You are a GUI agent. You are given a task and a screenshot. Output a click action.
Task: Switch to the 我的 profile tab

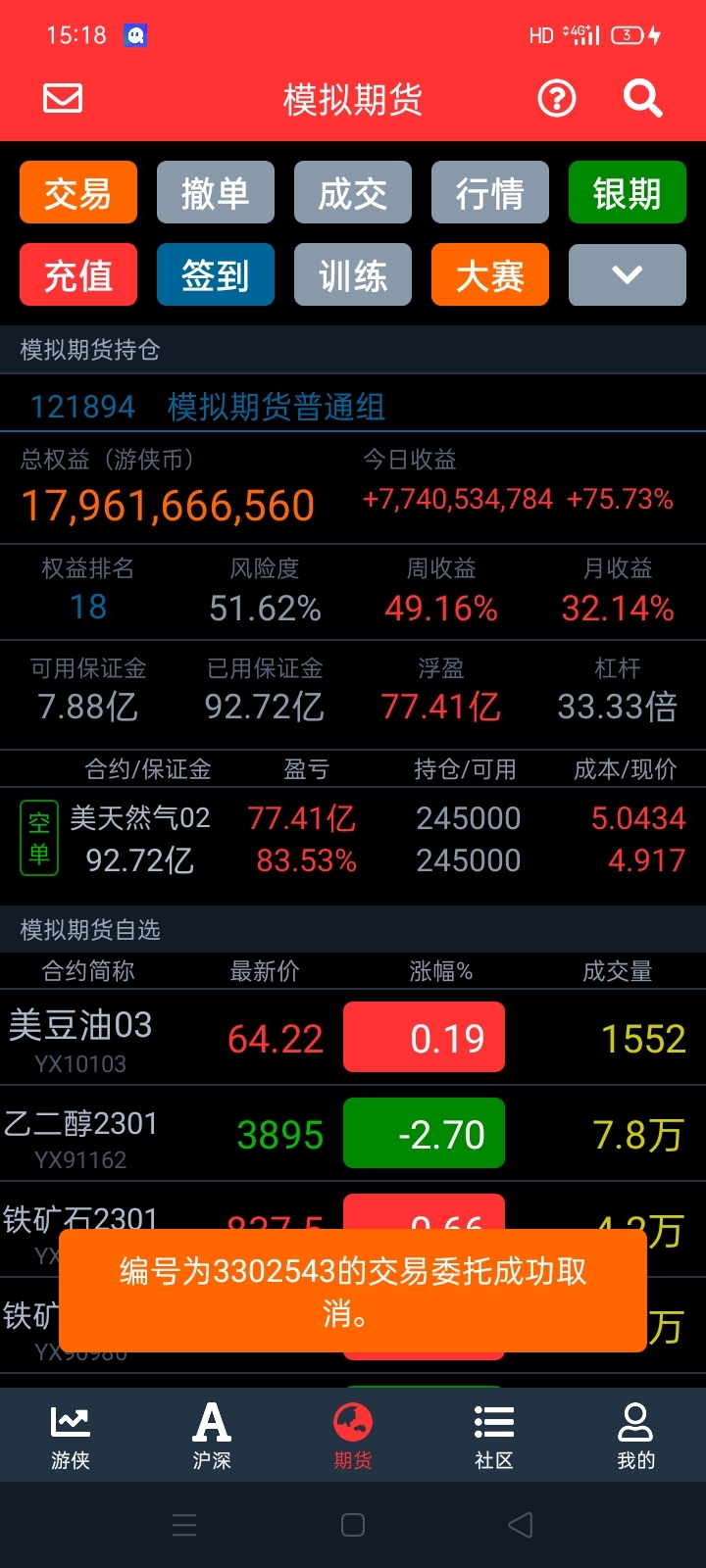coord(635,1436)
